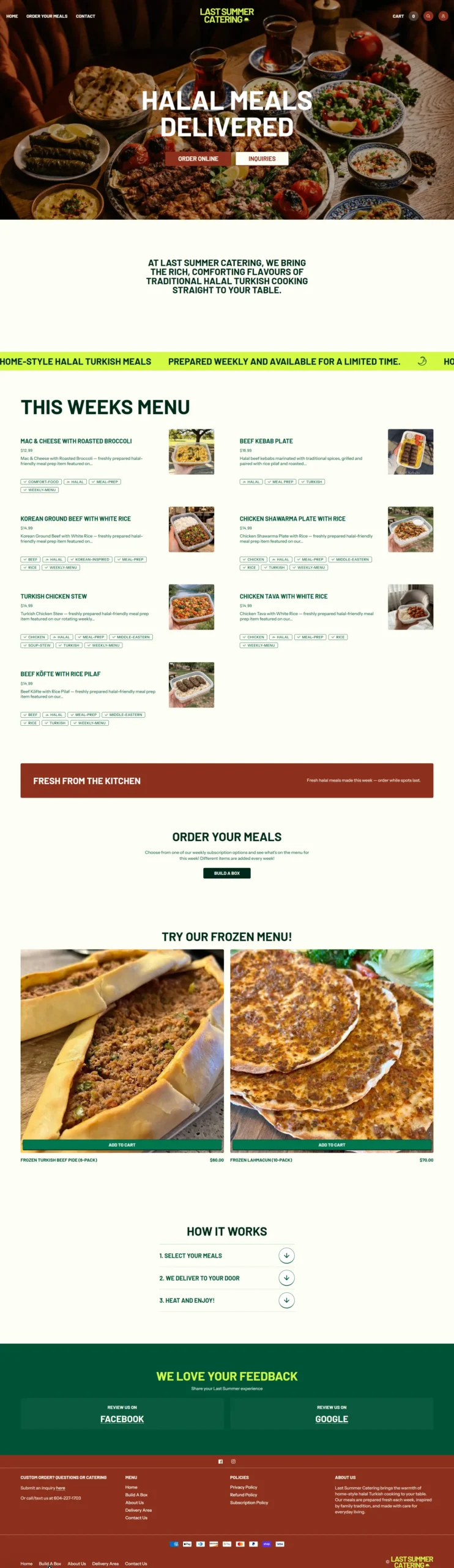
Task: Open the Beef Kebab Plate item
Action: coord(266,441)
